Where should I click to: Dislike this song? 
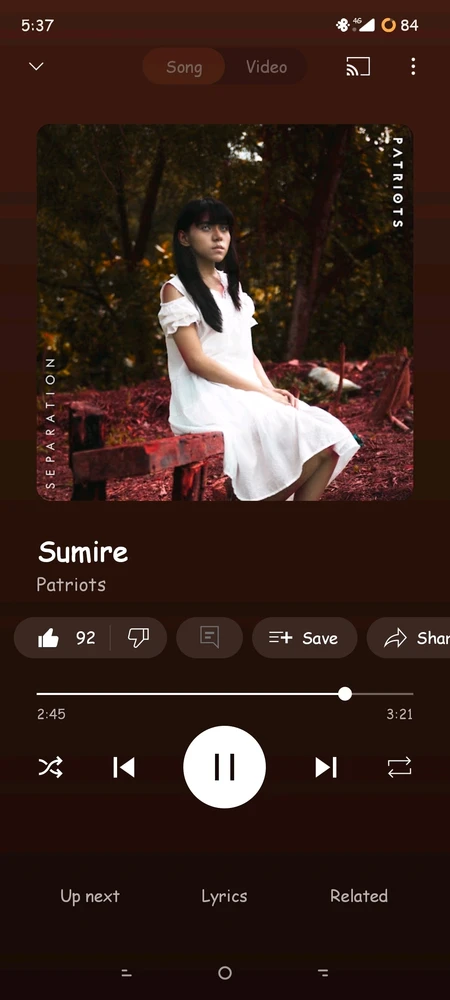click(138, 638)
